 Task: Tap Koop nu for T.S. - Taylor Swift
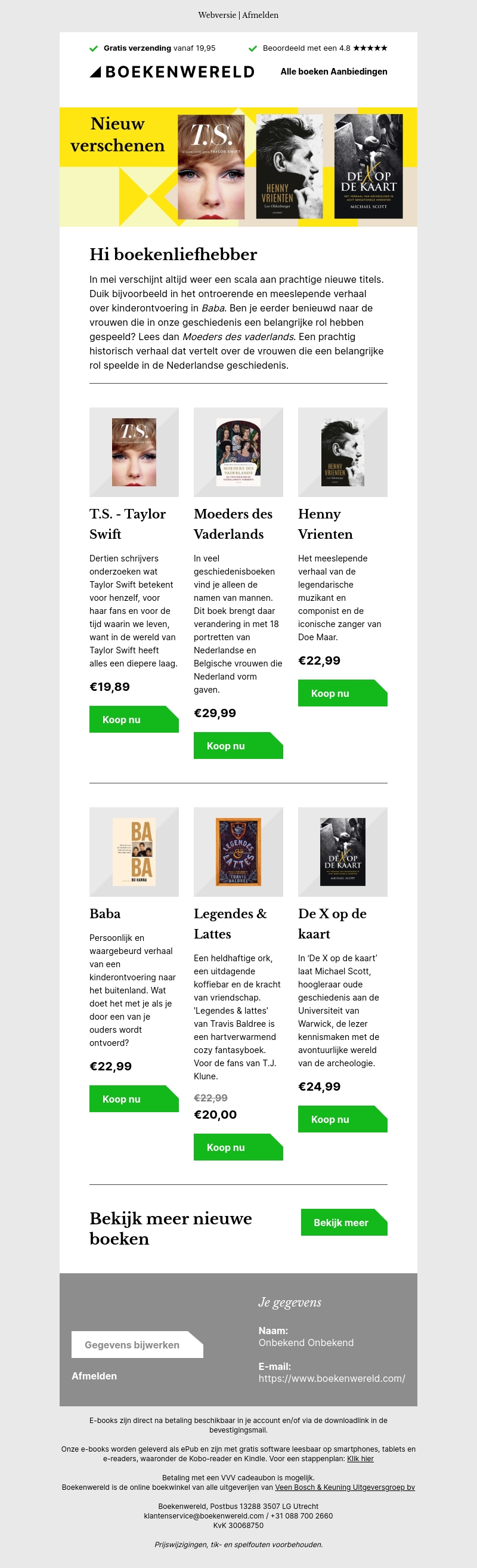pyautogui.click(x=134, y=720)
